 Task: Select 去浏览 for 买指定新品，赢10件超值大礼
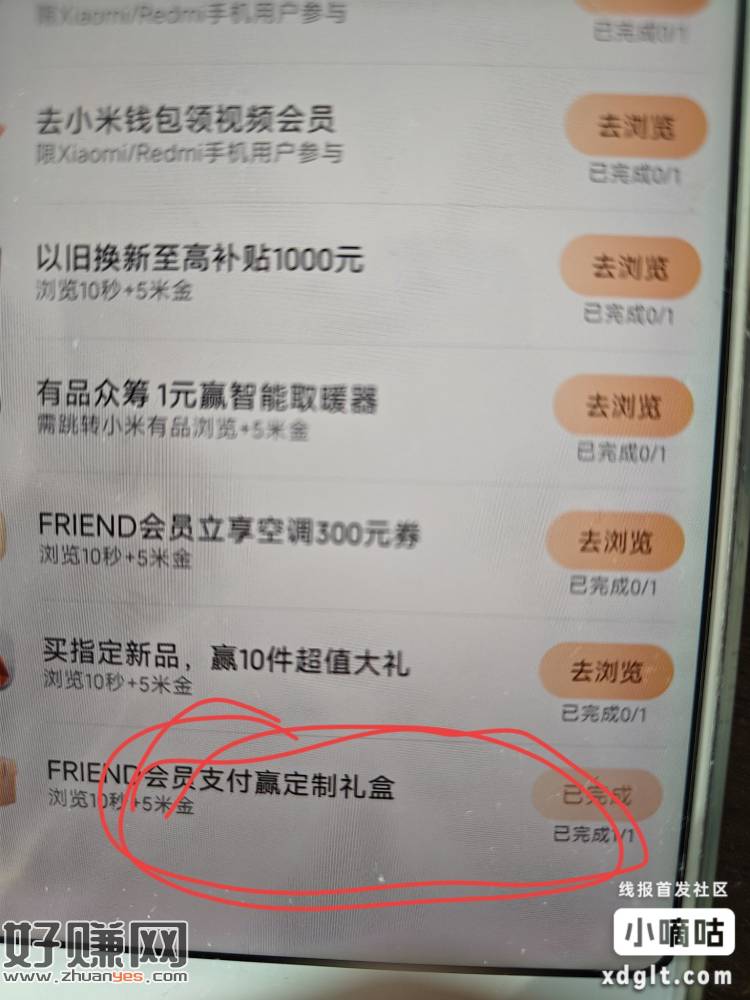click(607, 671)
